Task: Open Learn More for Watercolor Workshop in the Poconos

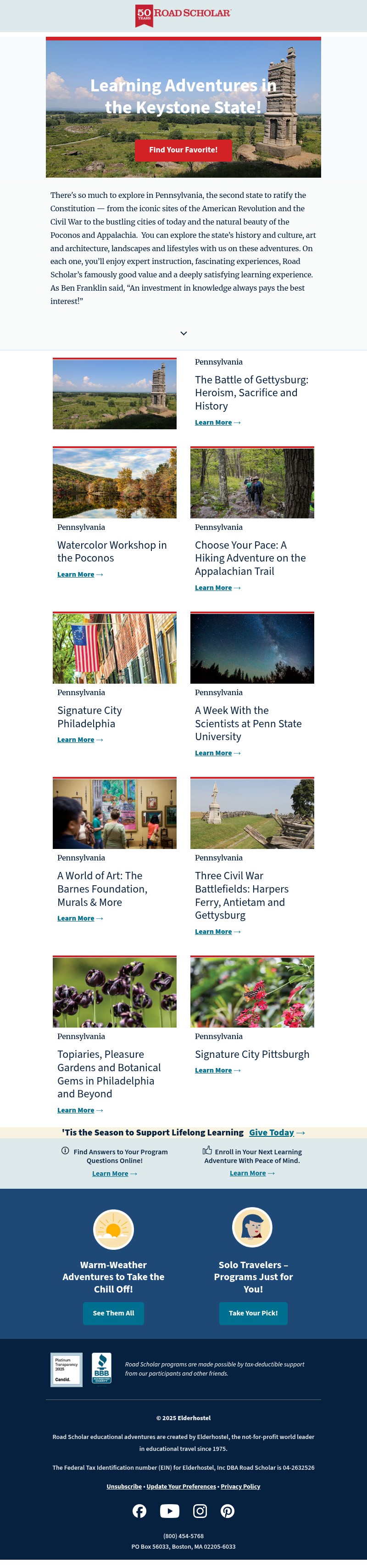Action: (x=76, y=574)
